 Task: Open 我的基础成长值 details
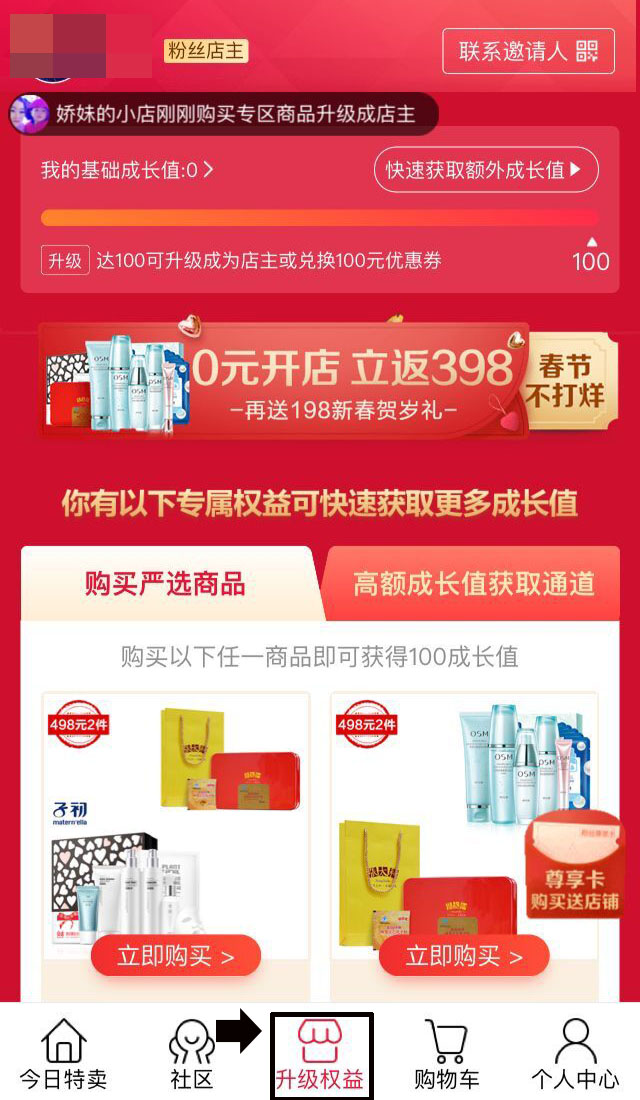click(127, 170)
